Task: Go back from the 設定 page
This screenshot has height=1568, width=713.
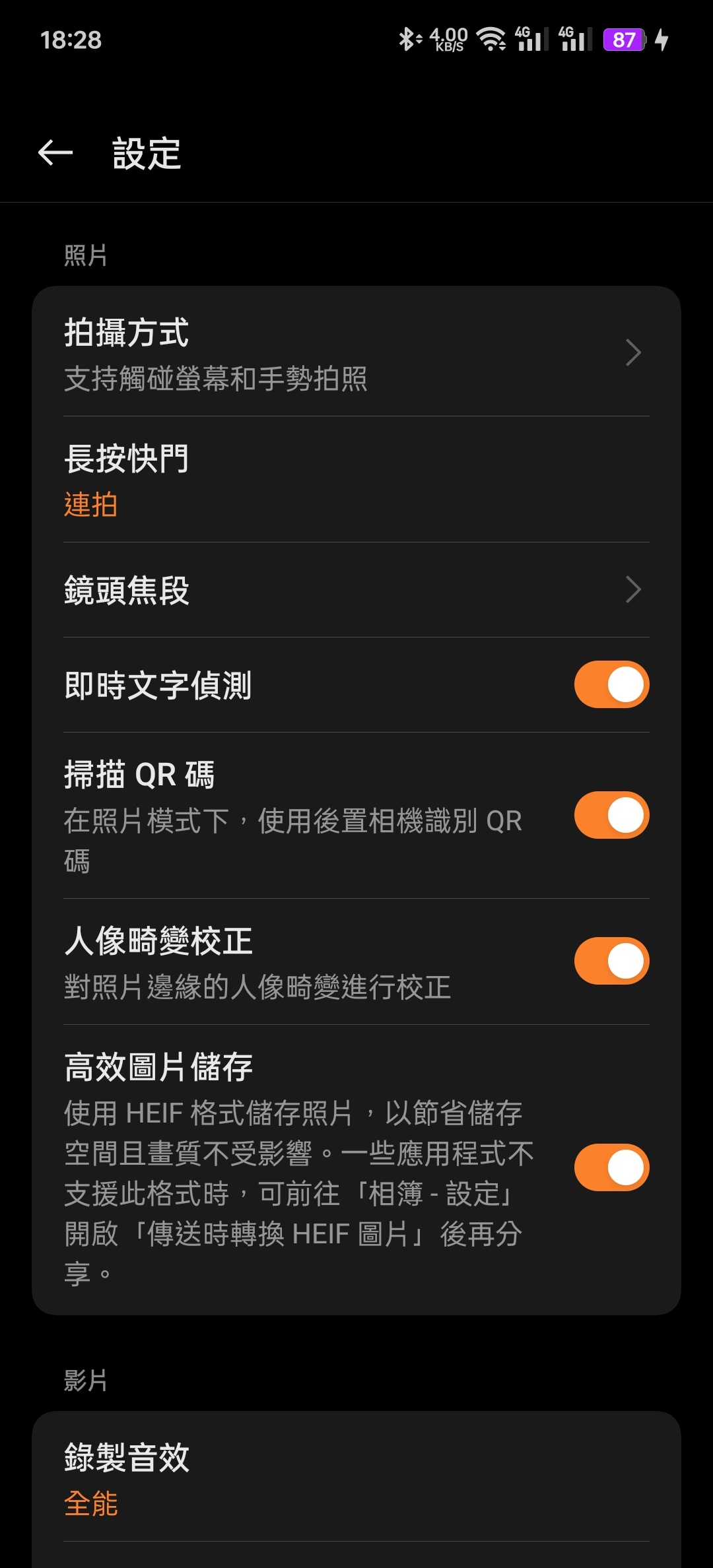Action: tap(55, 153)
